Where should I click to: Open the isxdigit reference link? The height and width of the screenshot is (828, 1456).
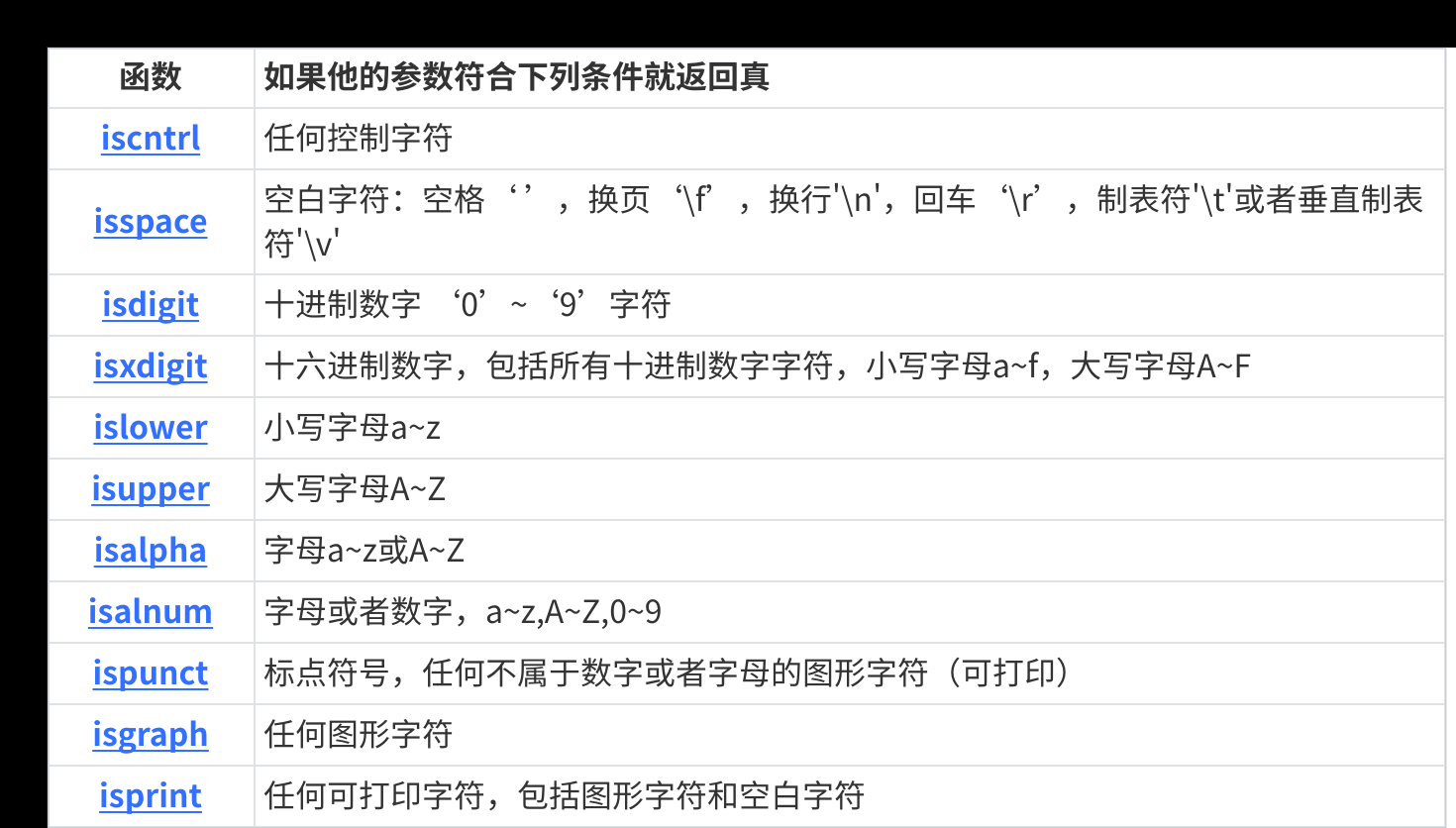(151, 366)
